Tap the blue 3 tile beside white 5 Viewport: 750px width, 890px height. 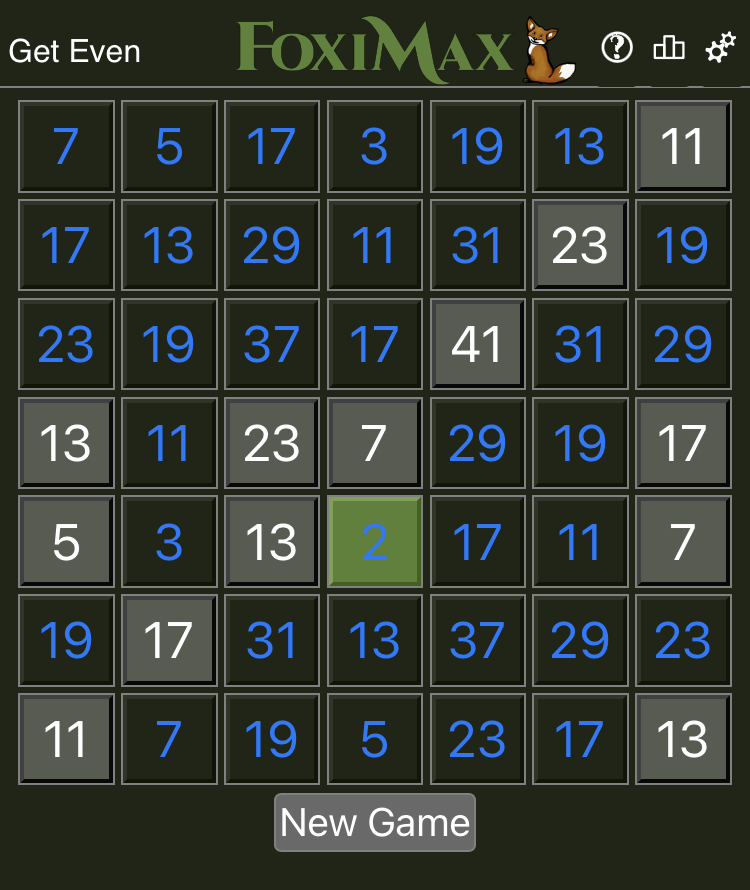tap(169, 542)
